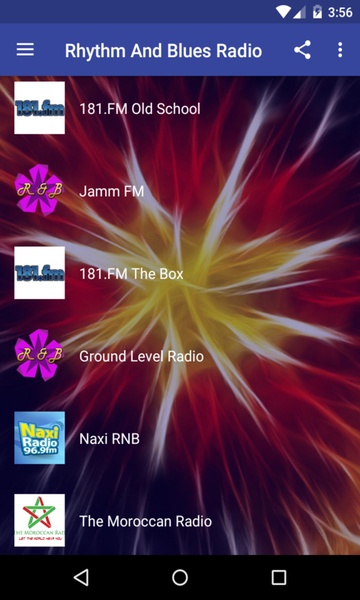360x600 pixels.
Task: Go back with the system back button
Action: coord(81,577)
